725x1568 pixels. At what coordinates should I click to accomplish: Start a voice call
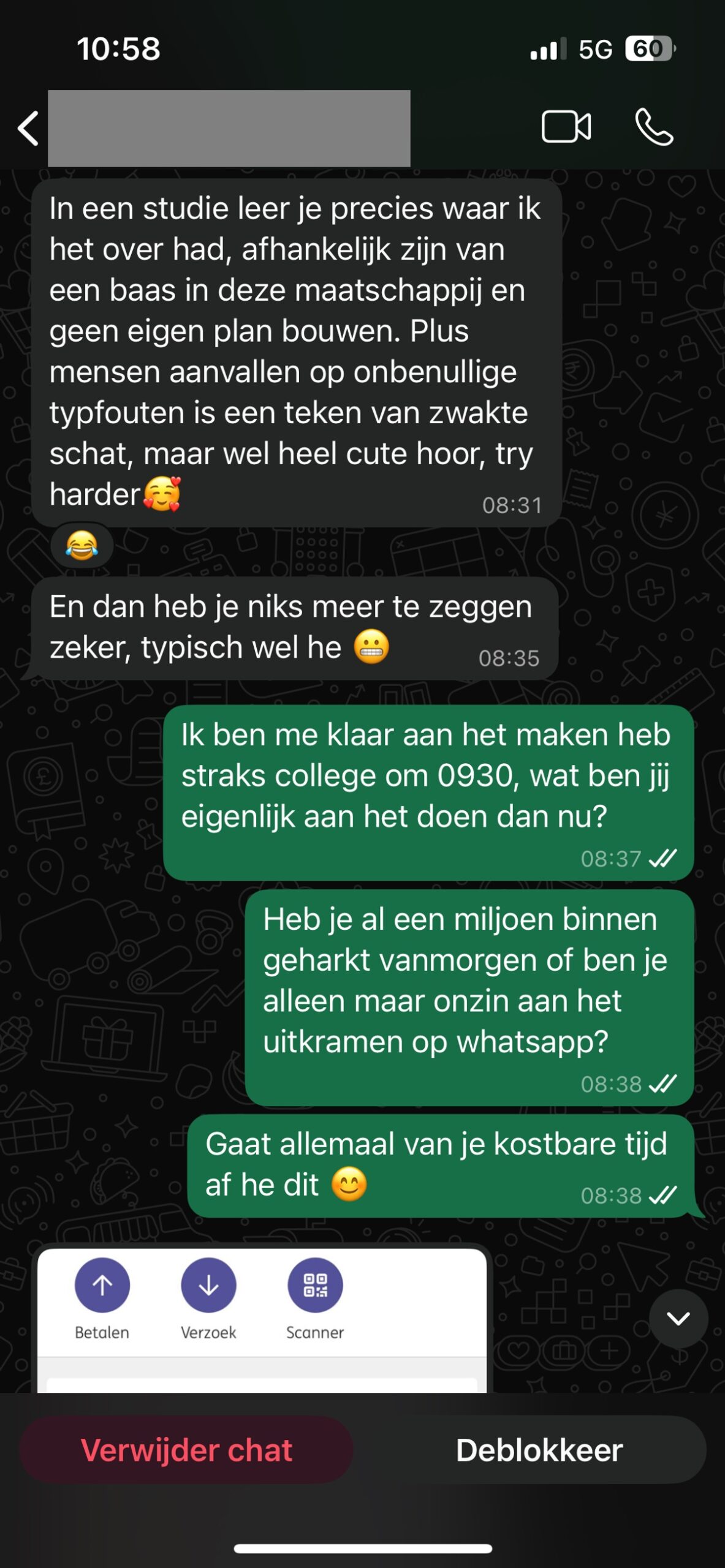tap(654, 127)
